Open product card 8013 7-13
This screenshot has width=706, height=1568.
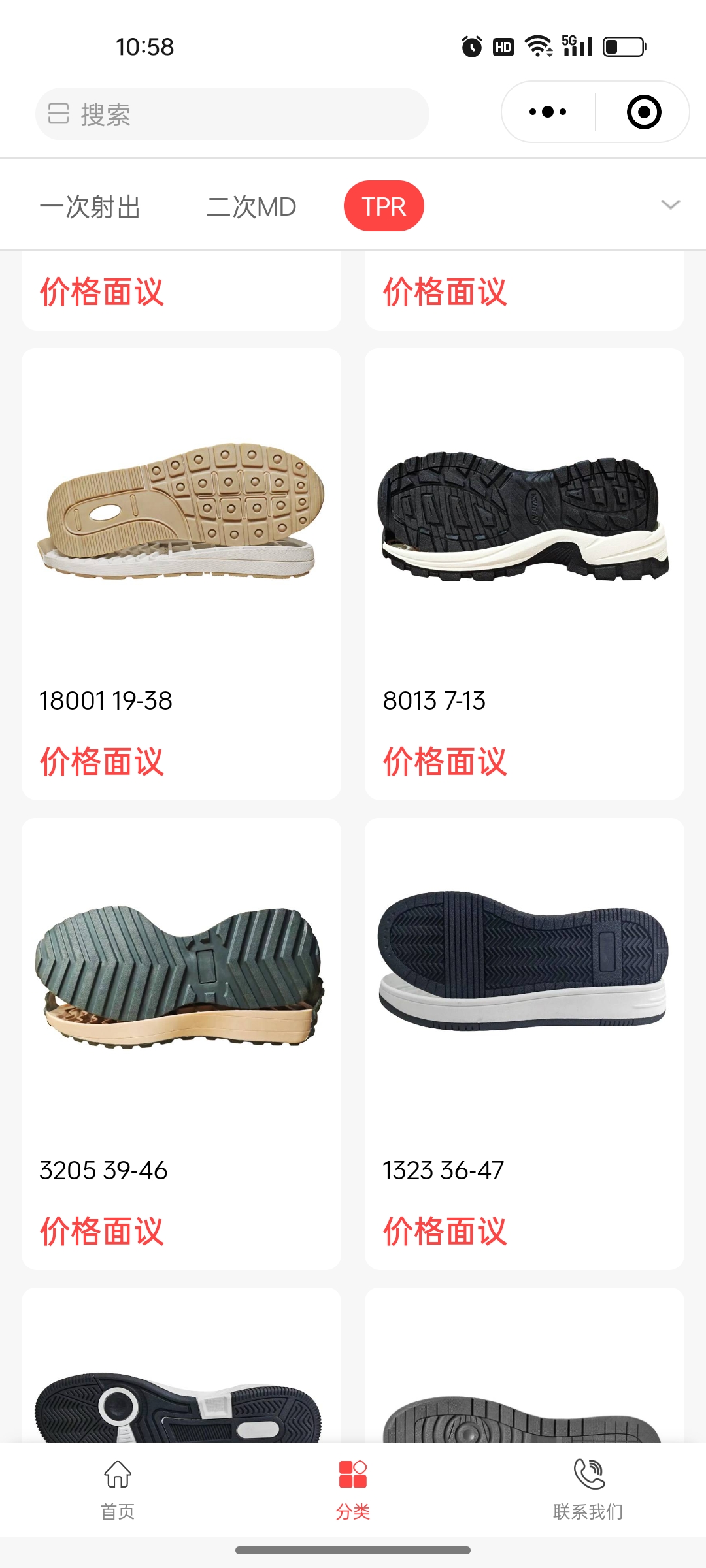524,574
